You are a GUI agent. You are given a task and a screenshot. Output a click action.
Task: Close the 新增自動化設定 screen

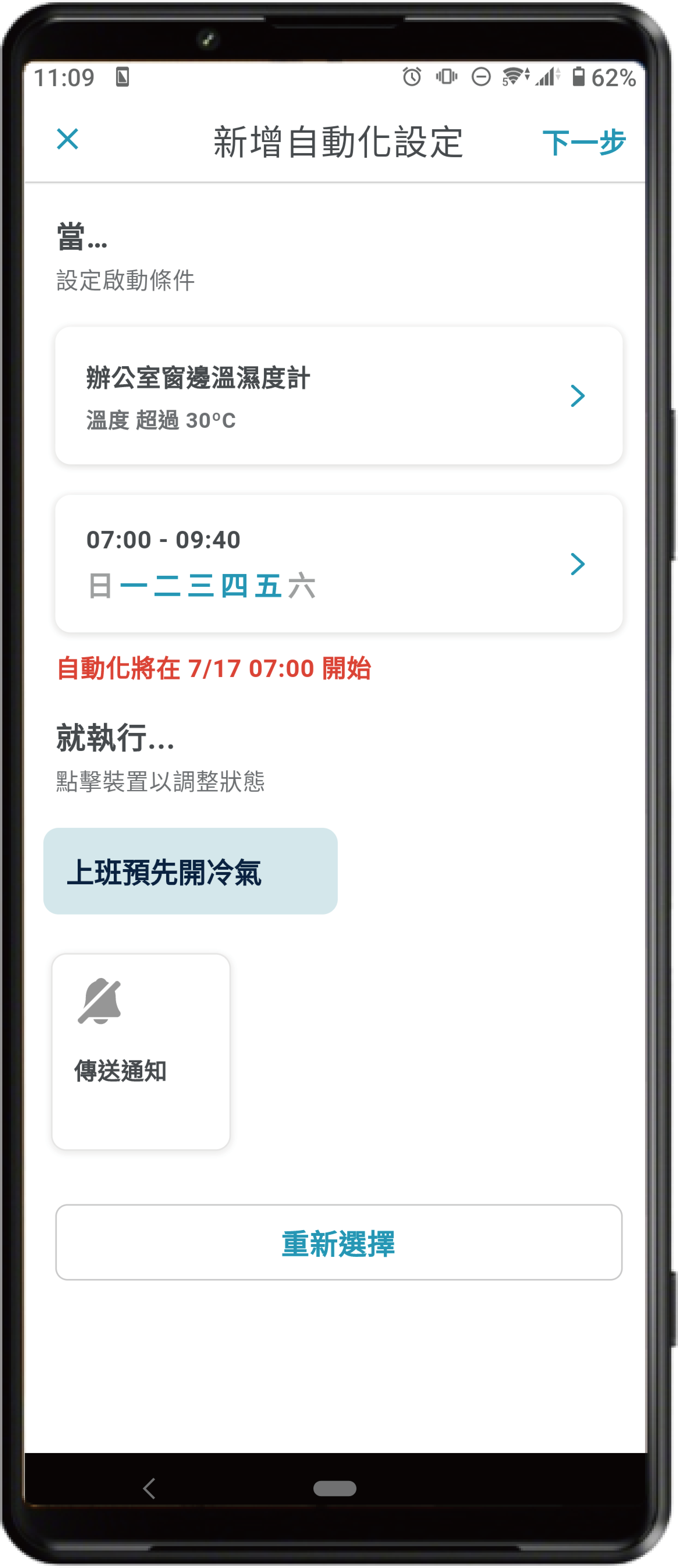click(x=68, y=139)
